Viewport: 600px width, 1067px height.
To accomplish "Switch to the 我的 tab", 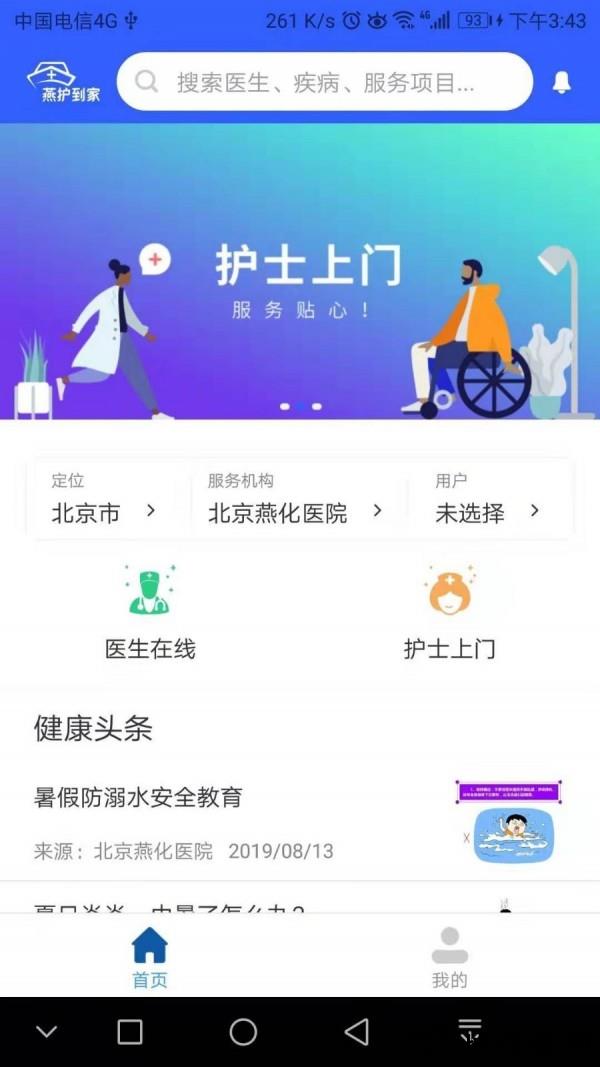I will [449, 957].
